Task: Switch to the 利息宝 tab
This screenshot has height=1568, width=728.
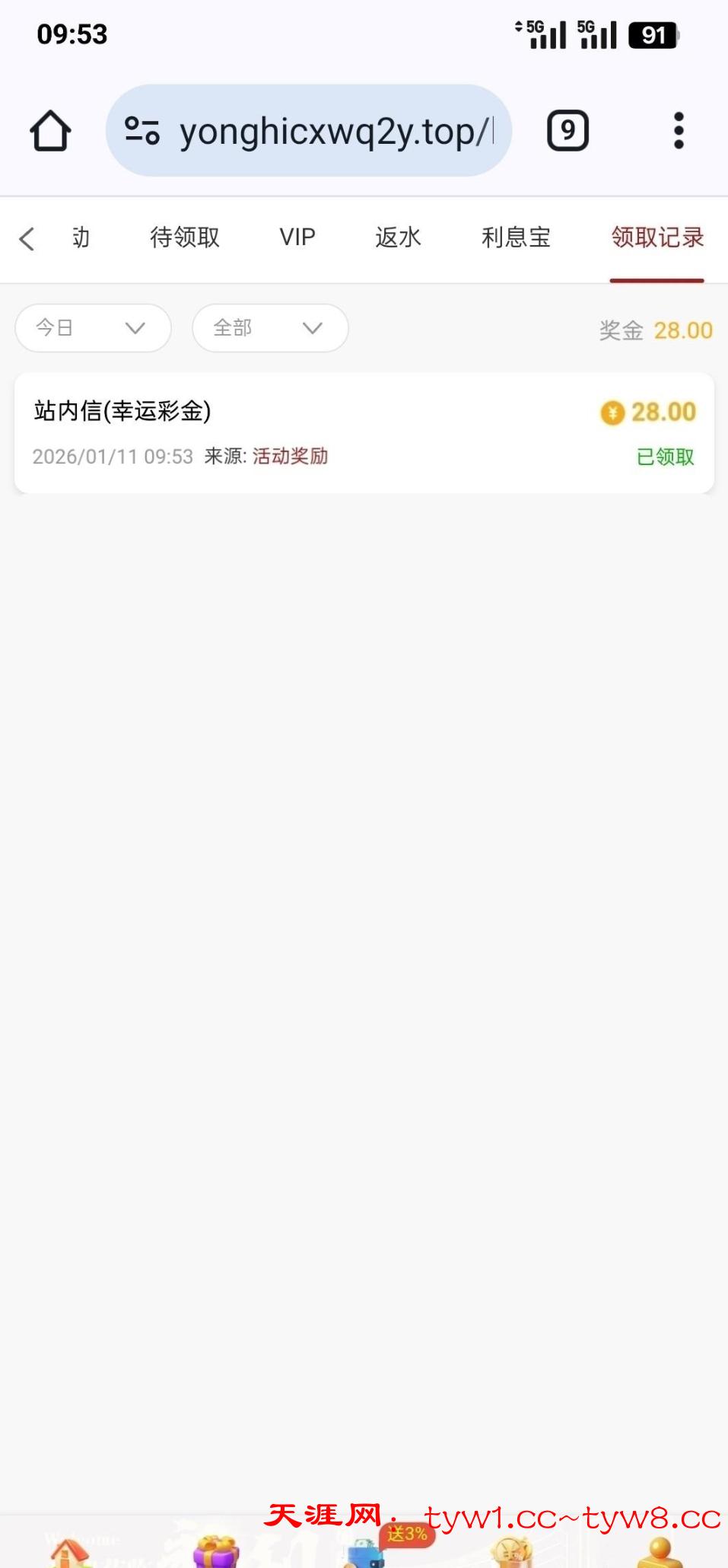Action: coord(516,237)
